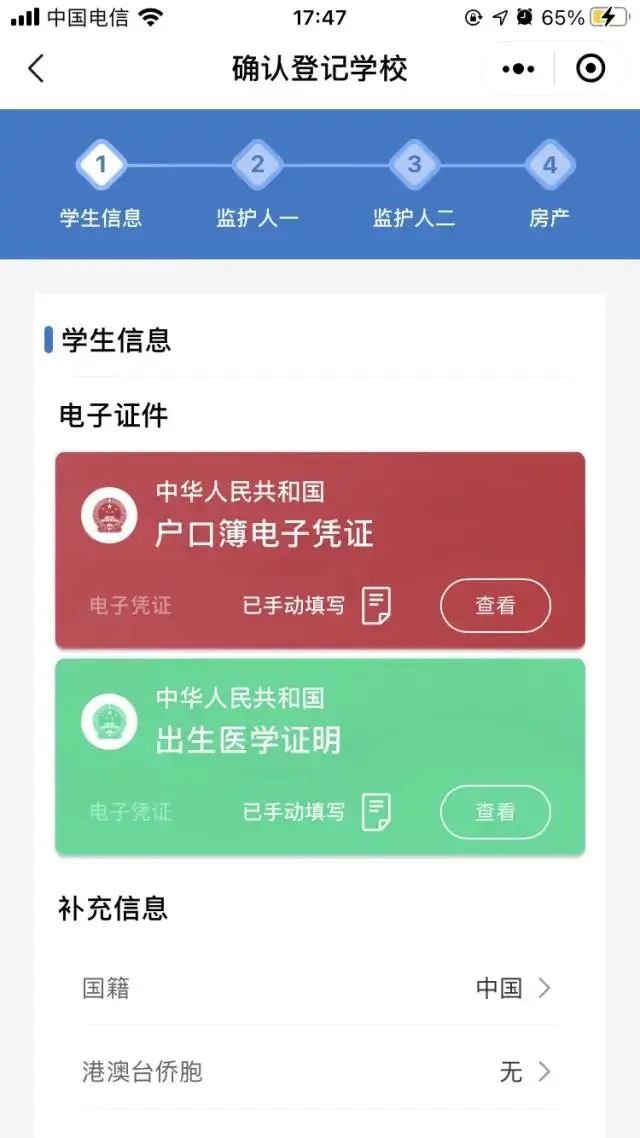The height and width of the screenshot is (1138, 640).
Task: Tap 查看 on the 出生医学证明 card
Action: click(x=495, y=812)
